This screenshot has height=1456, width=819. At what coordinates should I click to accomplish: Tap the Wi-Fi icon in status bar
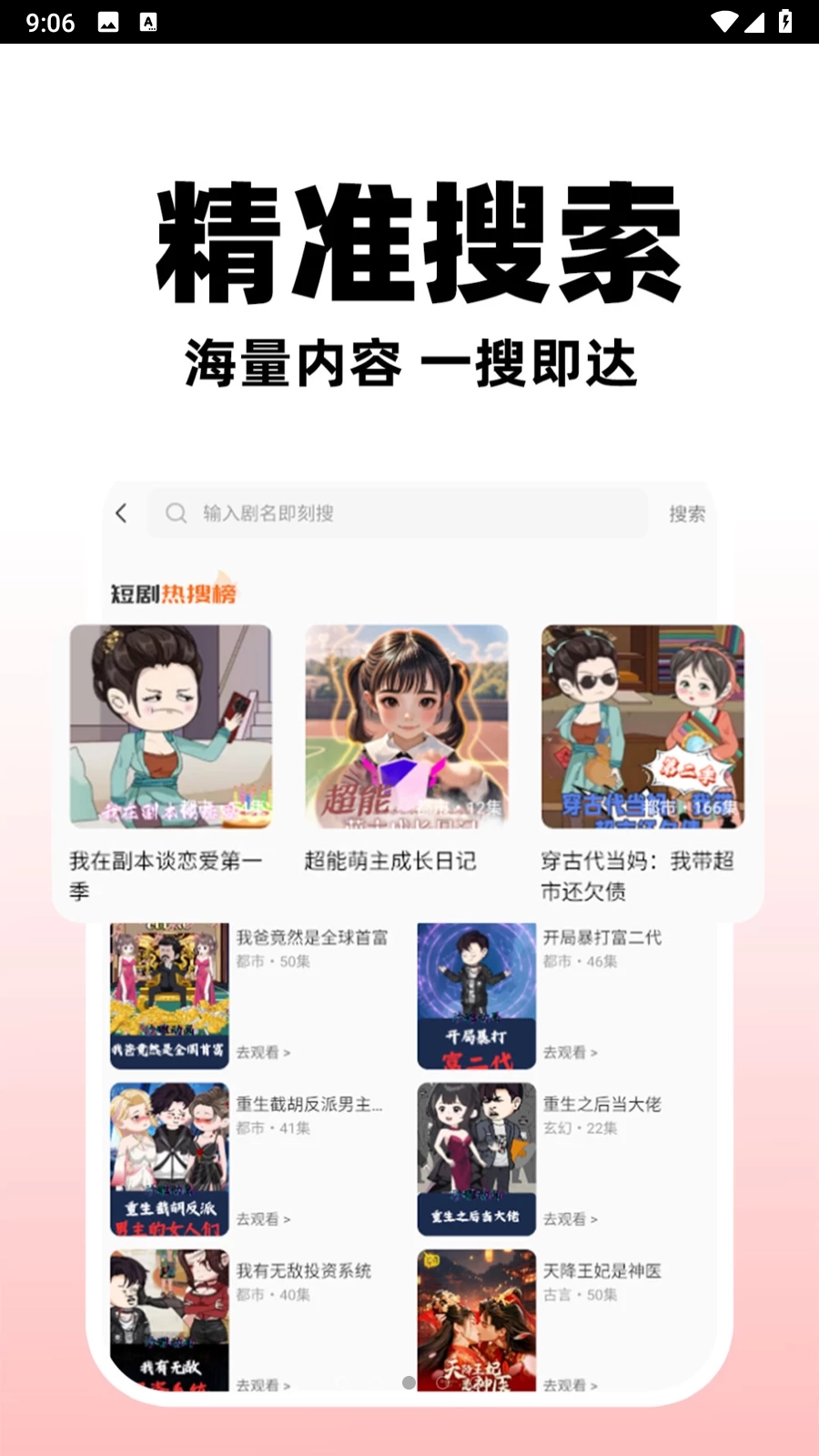pyautogui.click(x=723, y=21)
